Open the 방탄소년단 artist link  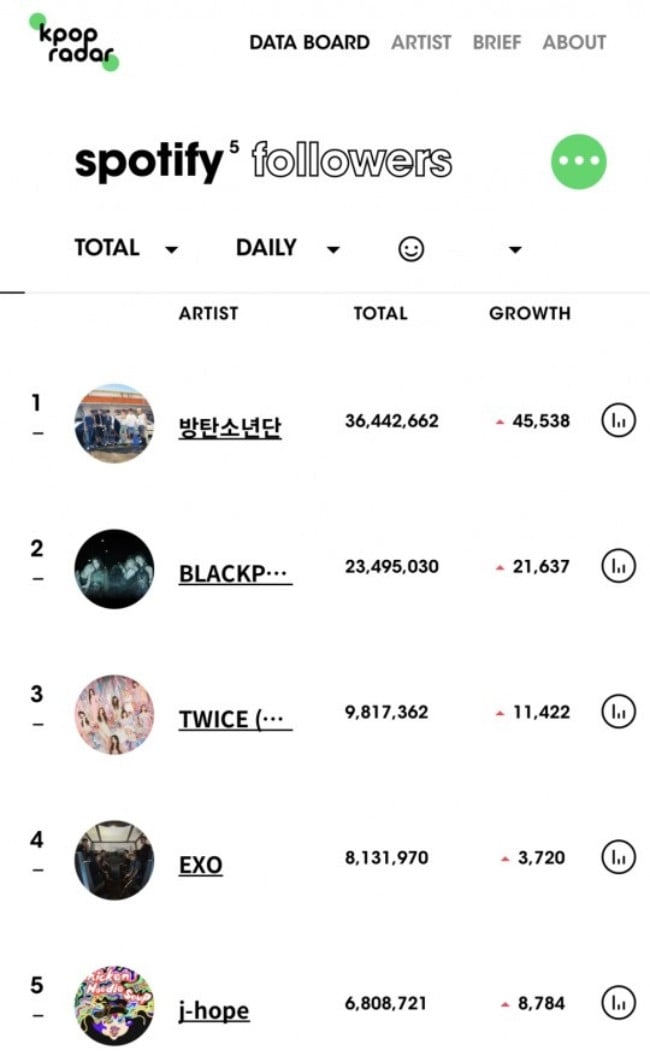point(230,427)
